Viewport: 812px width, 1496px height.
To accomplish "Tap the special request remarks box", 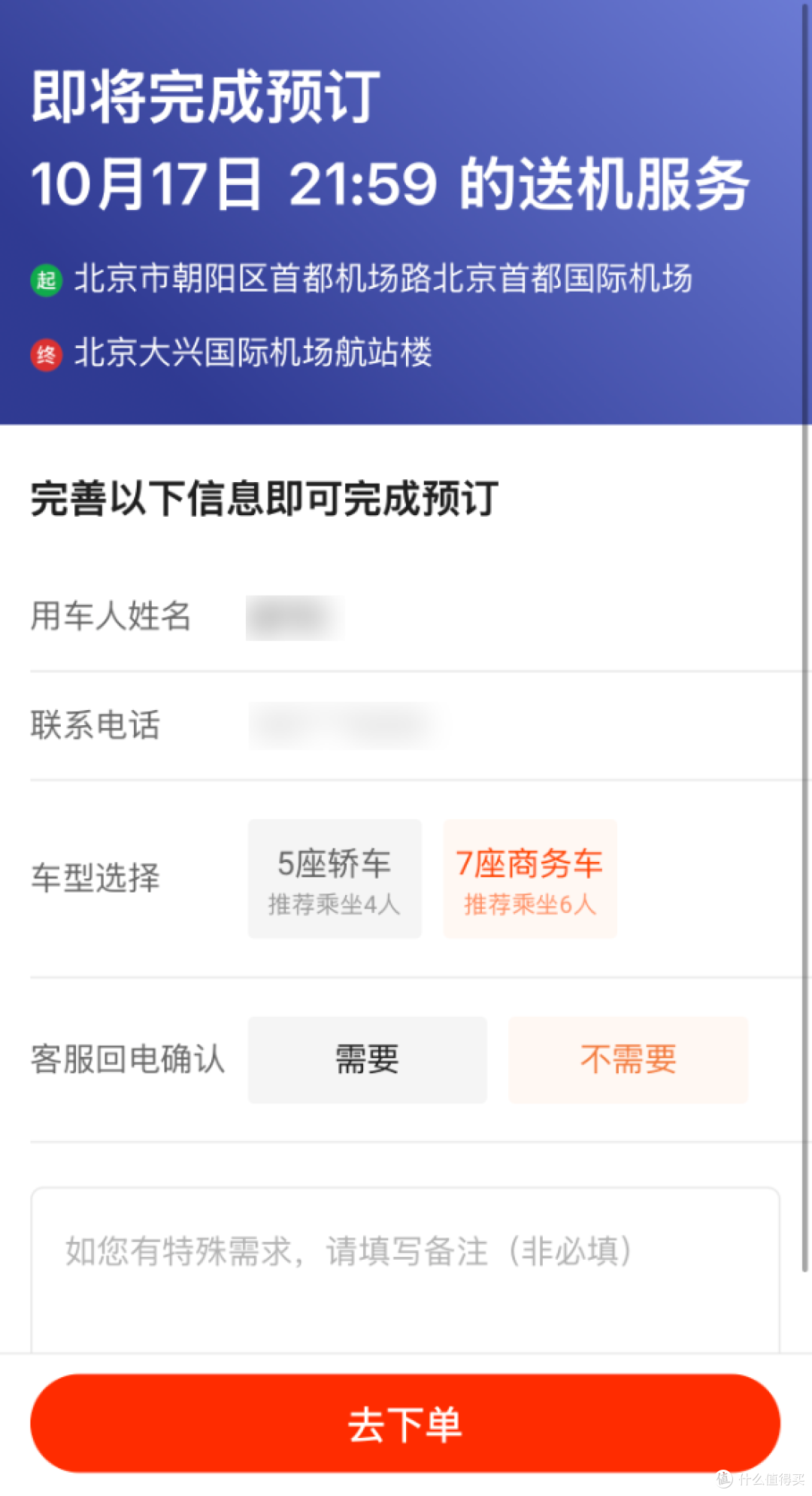I will [405, 1270].
